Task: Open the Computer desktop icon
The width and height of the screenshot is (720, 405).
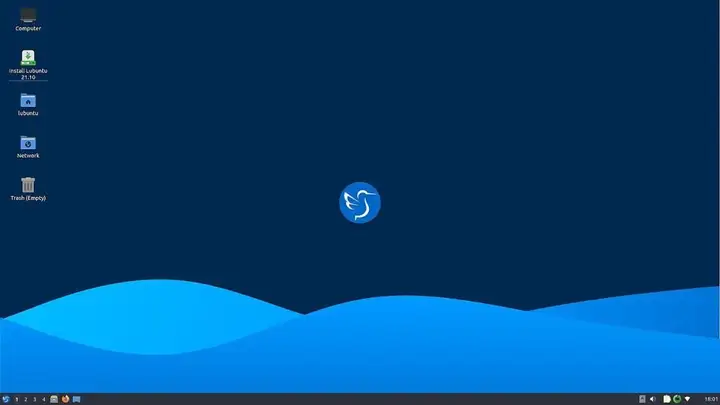Action: click(x=28, y=16)
